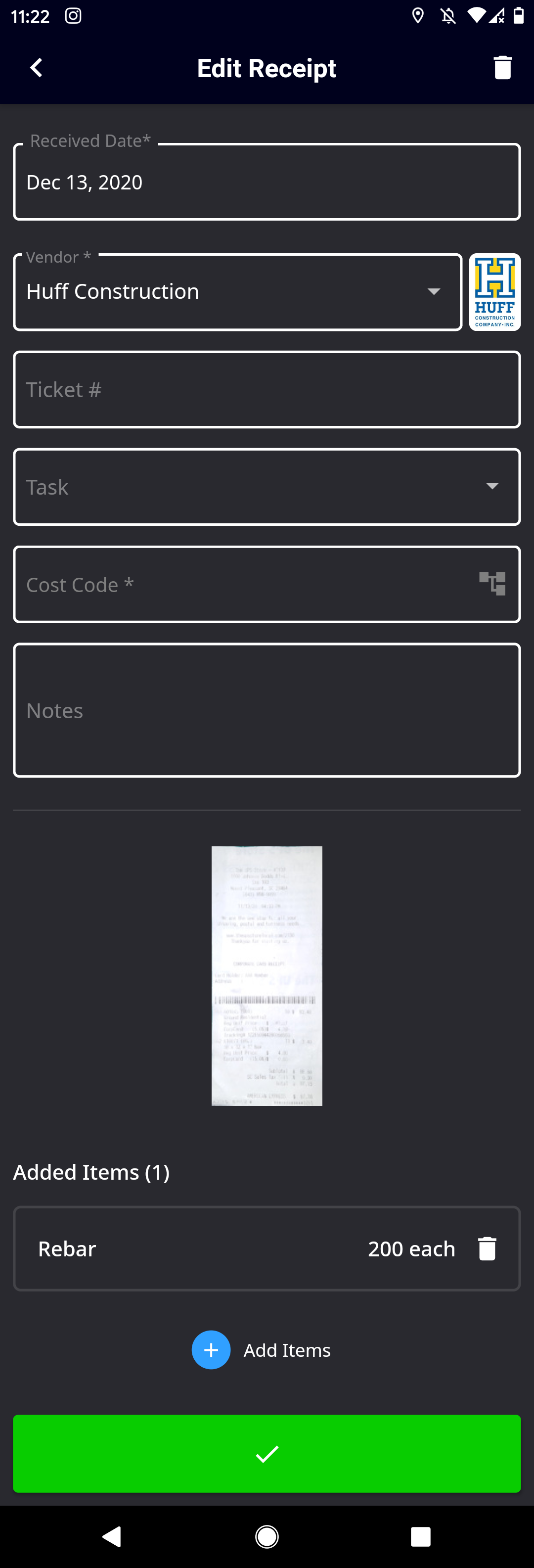Open the Vendor dropdown

[237, 292]
